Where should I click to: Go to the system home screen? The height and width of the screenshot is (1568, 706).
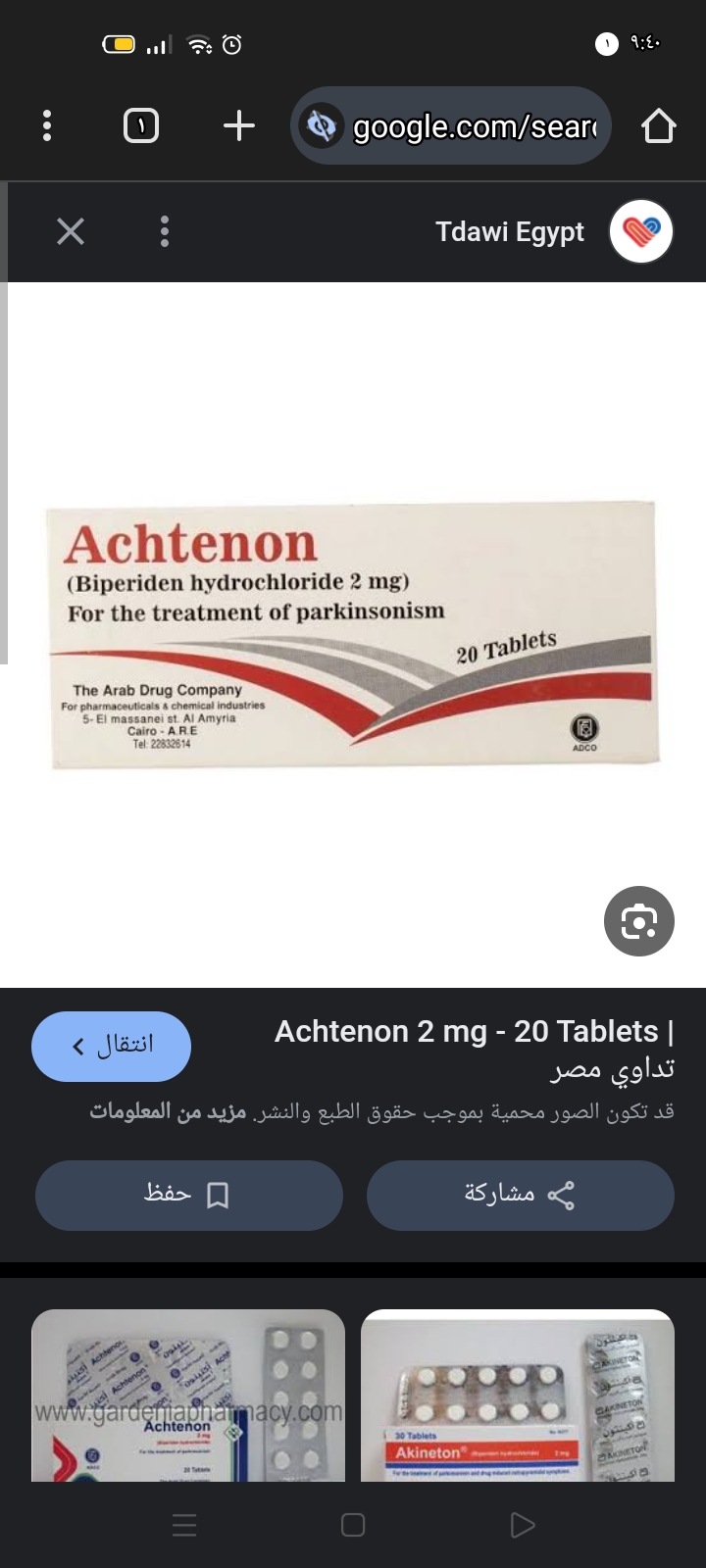point(353,1525)
